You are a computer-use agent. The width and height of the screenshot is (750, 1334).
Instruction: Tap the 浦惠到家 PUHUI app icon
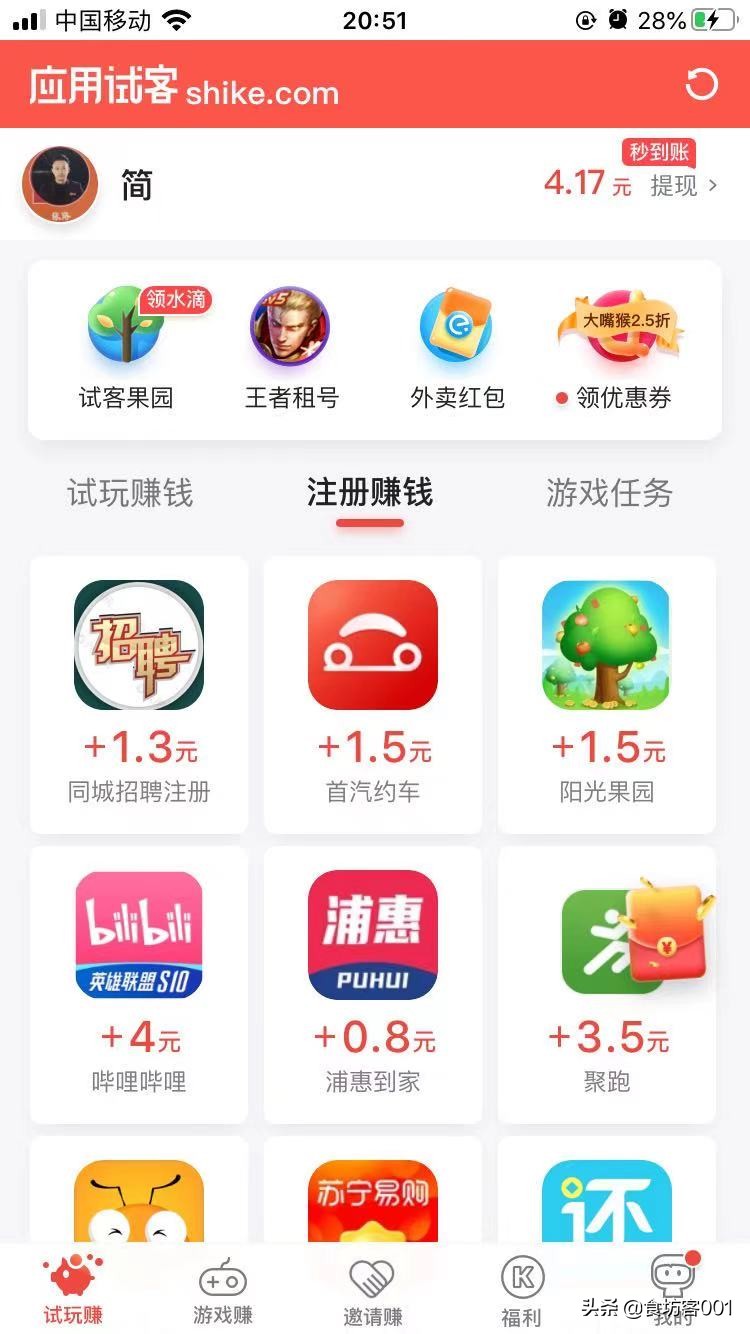[x=372, y=934]
